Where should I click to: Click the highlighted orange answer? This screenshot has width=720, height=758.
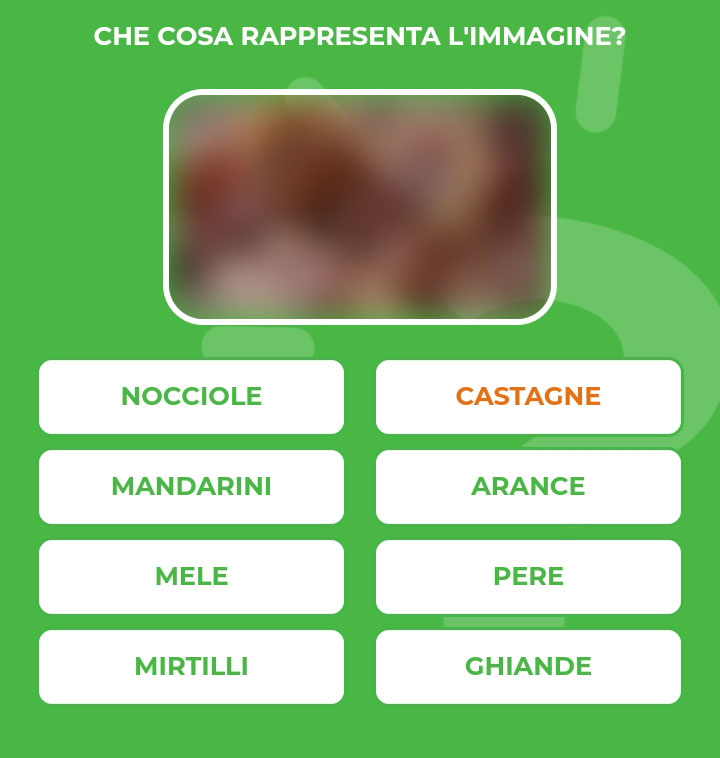(x=528, y=397)
